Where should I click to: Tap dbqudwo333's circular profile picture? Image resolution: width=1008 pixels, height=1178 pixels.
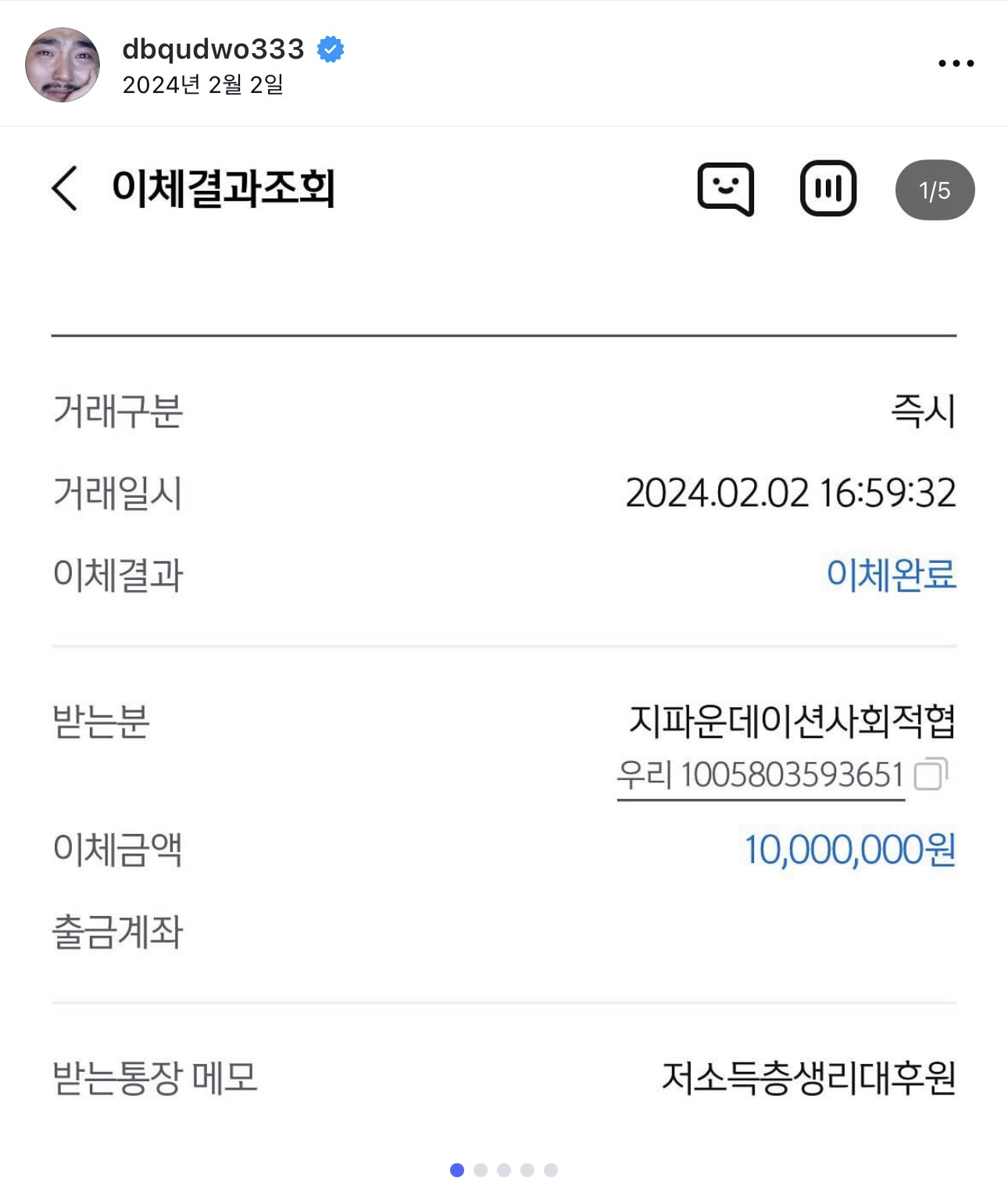coord(64,63)
